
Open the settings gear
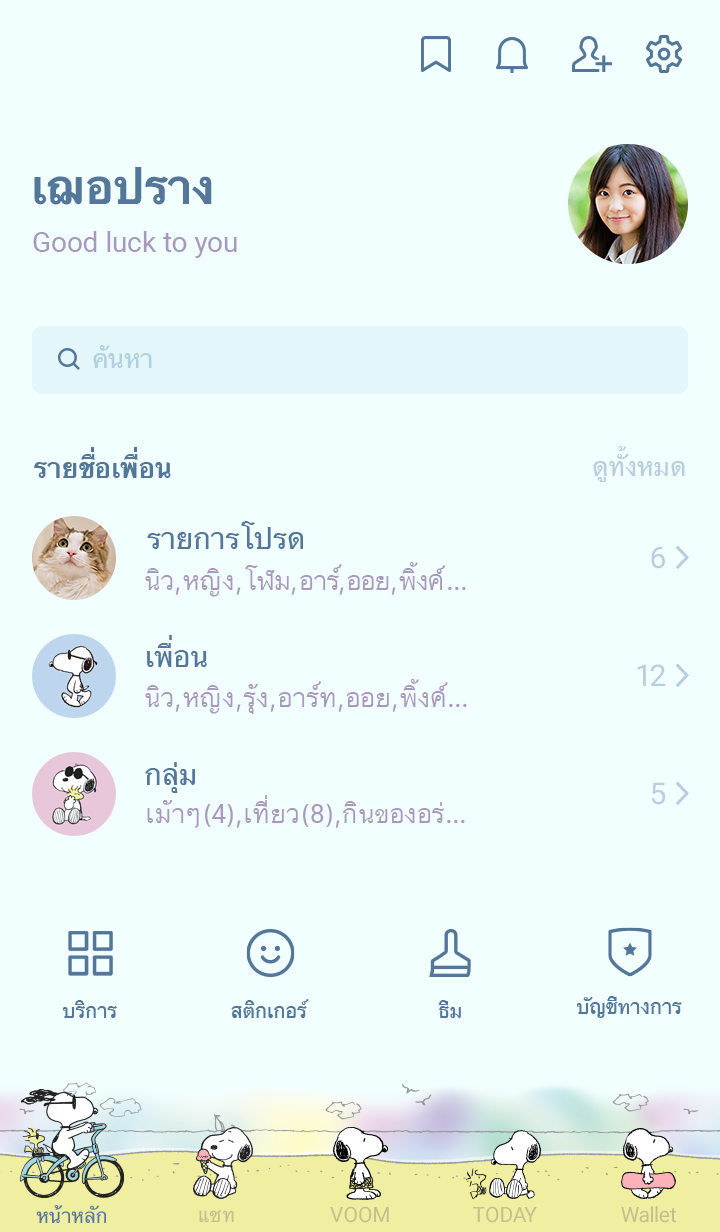(664, 55)
